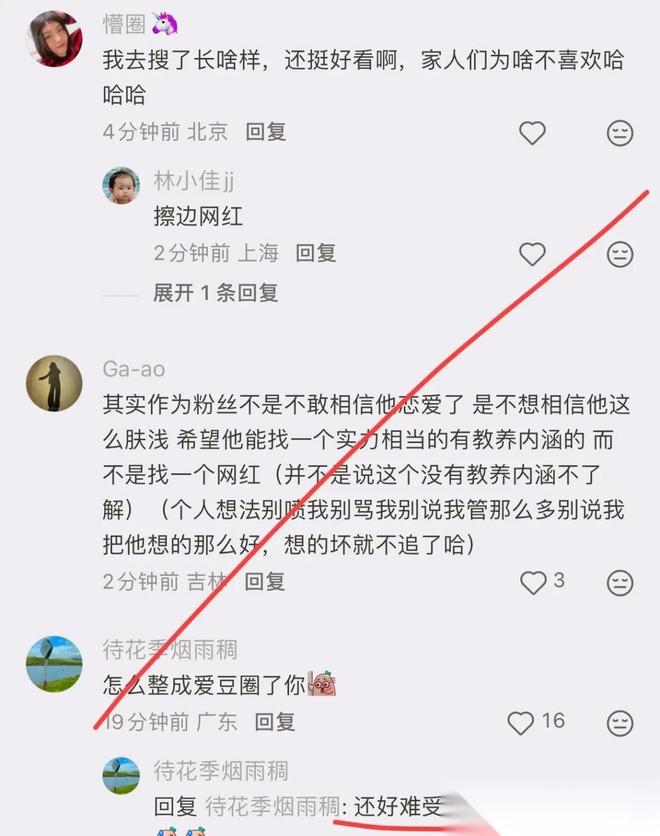Viewport: 660px width, 836px height.
Task: Like 林小佳jj's reply
Action: (532, 254)
